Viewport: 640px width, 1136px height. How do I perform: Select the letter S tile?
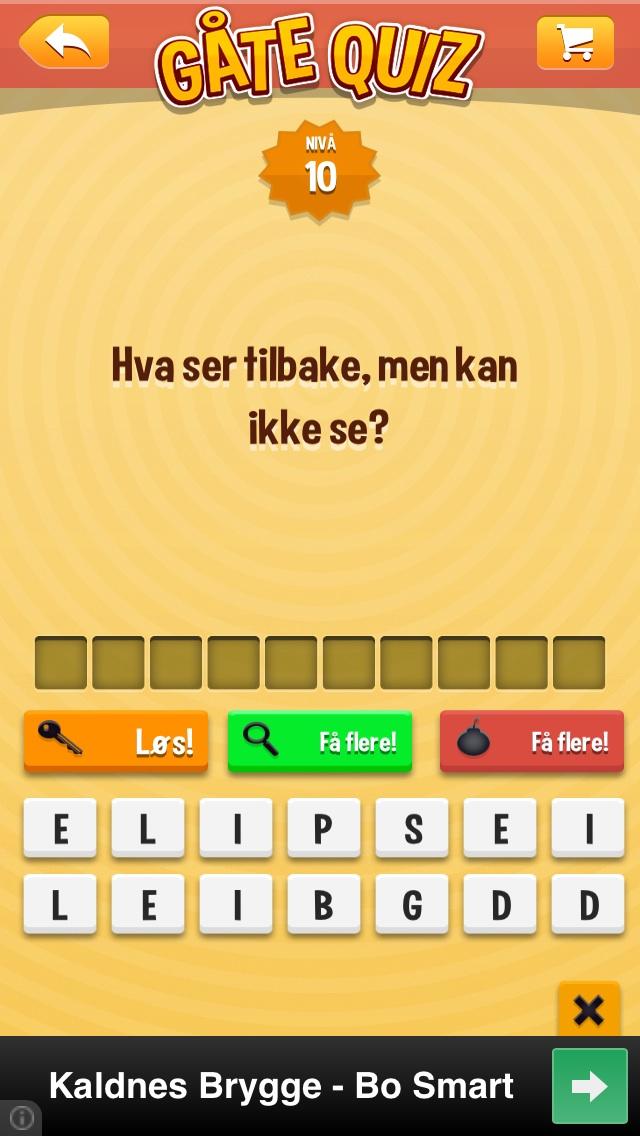pyautogui.click(x=412, y=829)
